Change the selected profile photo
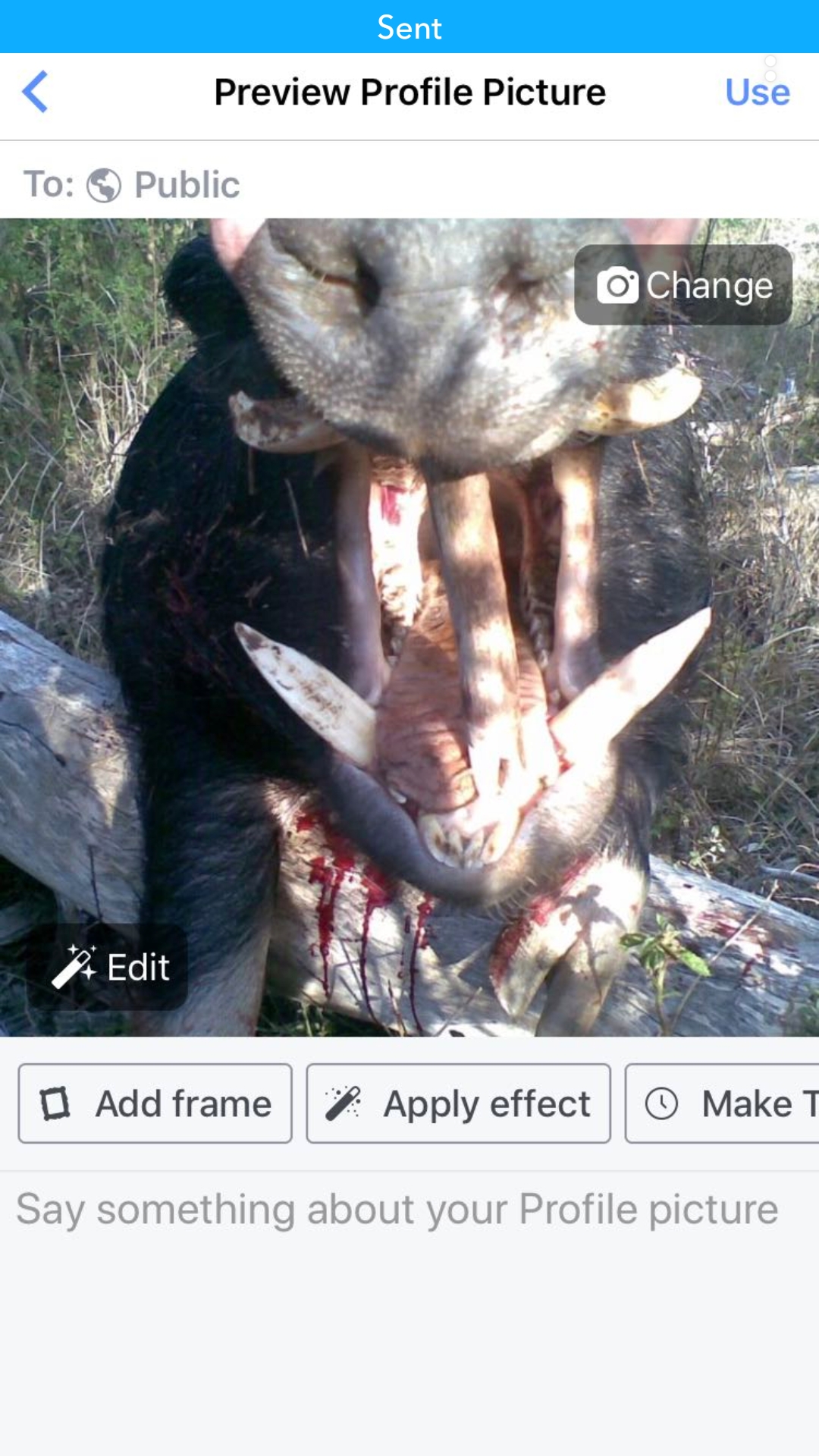The height and width of the screenshot is (1456, 819). pos(683,285)
